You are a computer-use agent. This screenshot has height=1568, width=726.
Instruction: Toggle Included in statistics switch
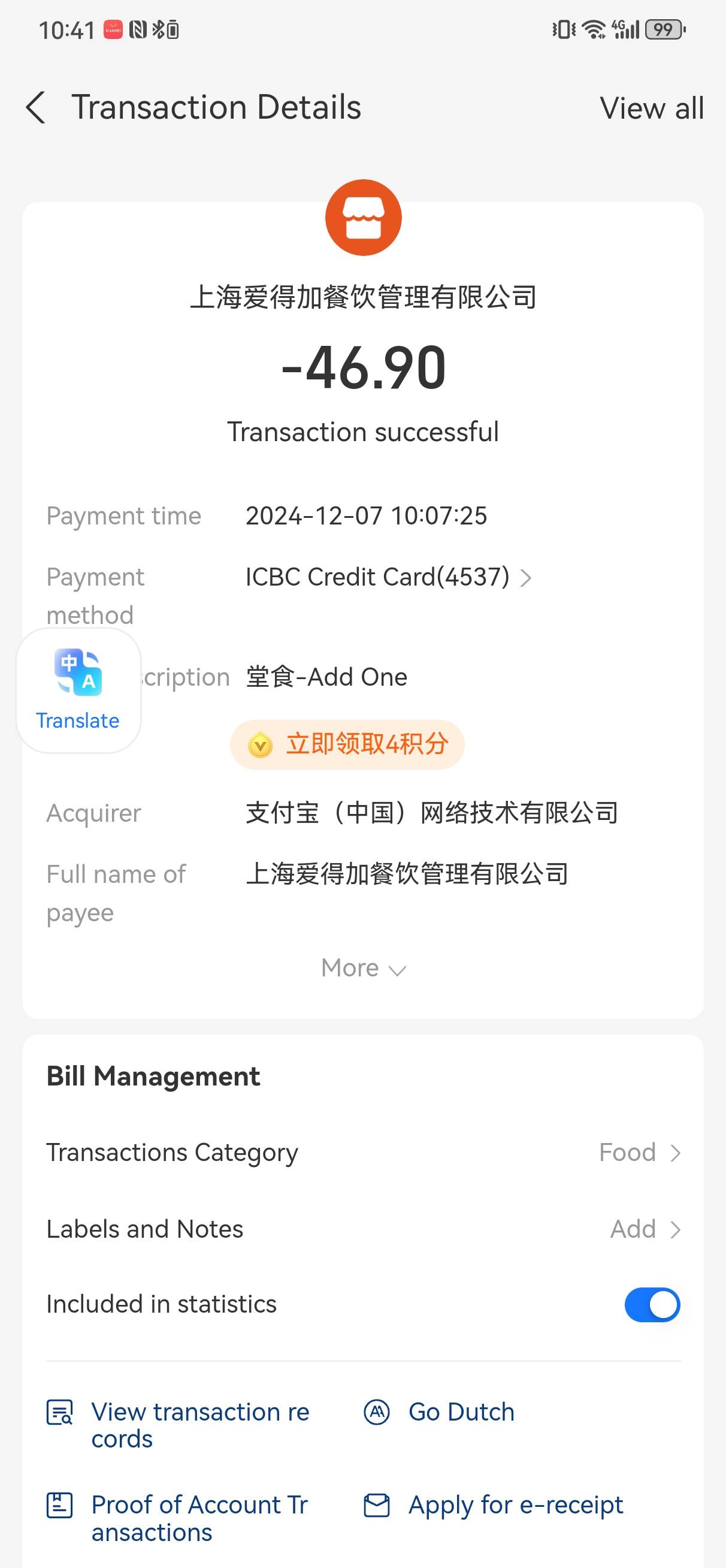click(652, 1304)
